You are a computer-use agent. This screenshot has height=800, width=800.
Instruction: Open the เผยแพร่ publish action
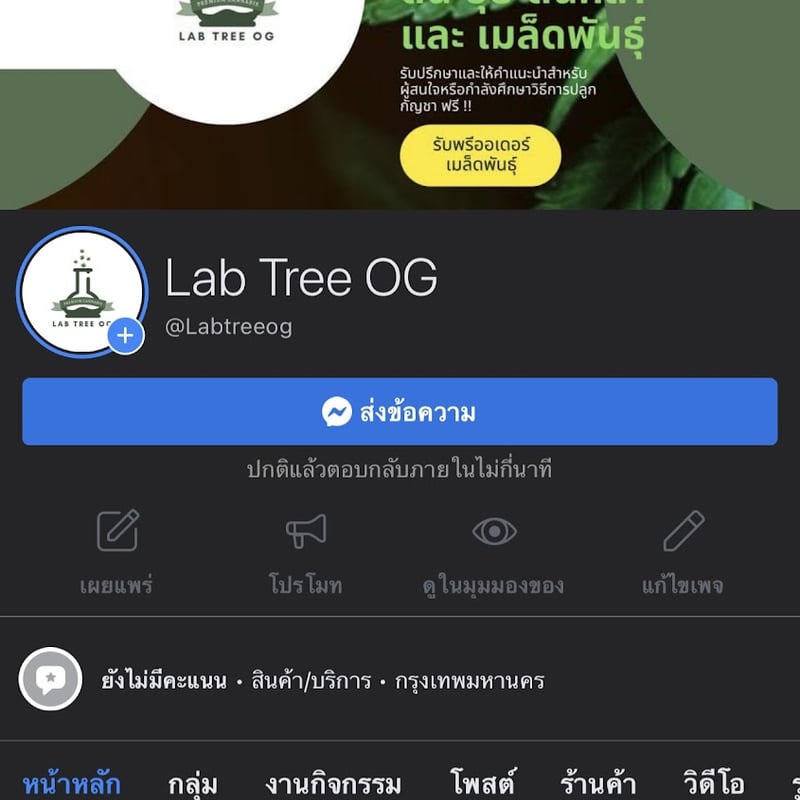pos(117,552)
